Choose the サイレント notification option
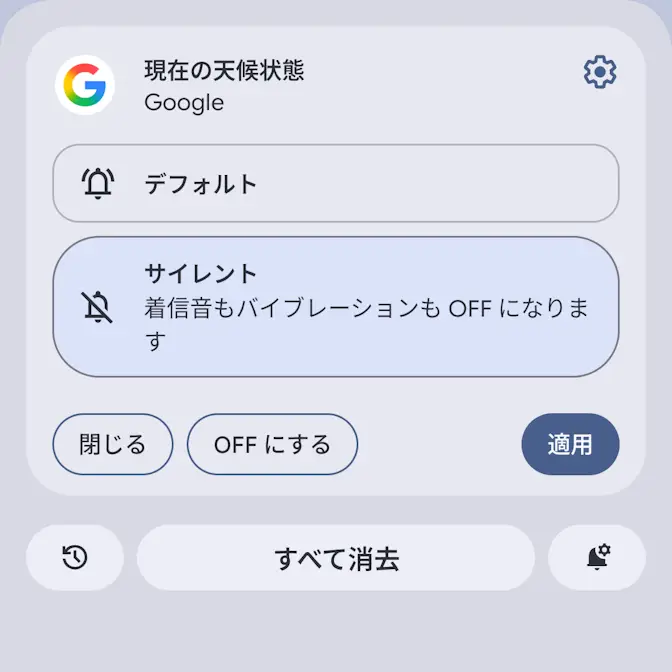The height and width of the screenshot is (672, 672). pyautogui.click(x=336, y=307)
